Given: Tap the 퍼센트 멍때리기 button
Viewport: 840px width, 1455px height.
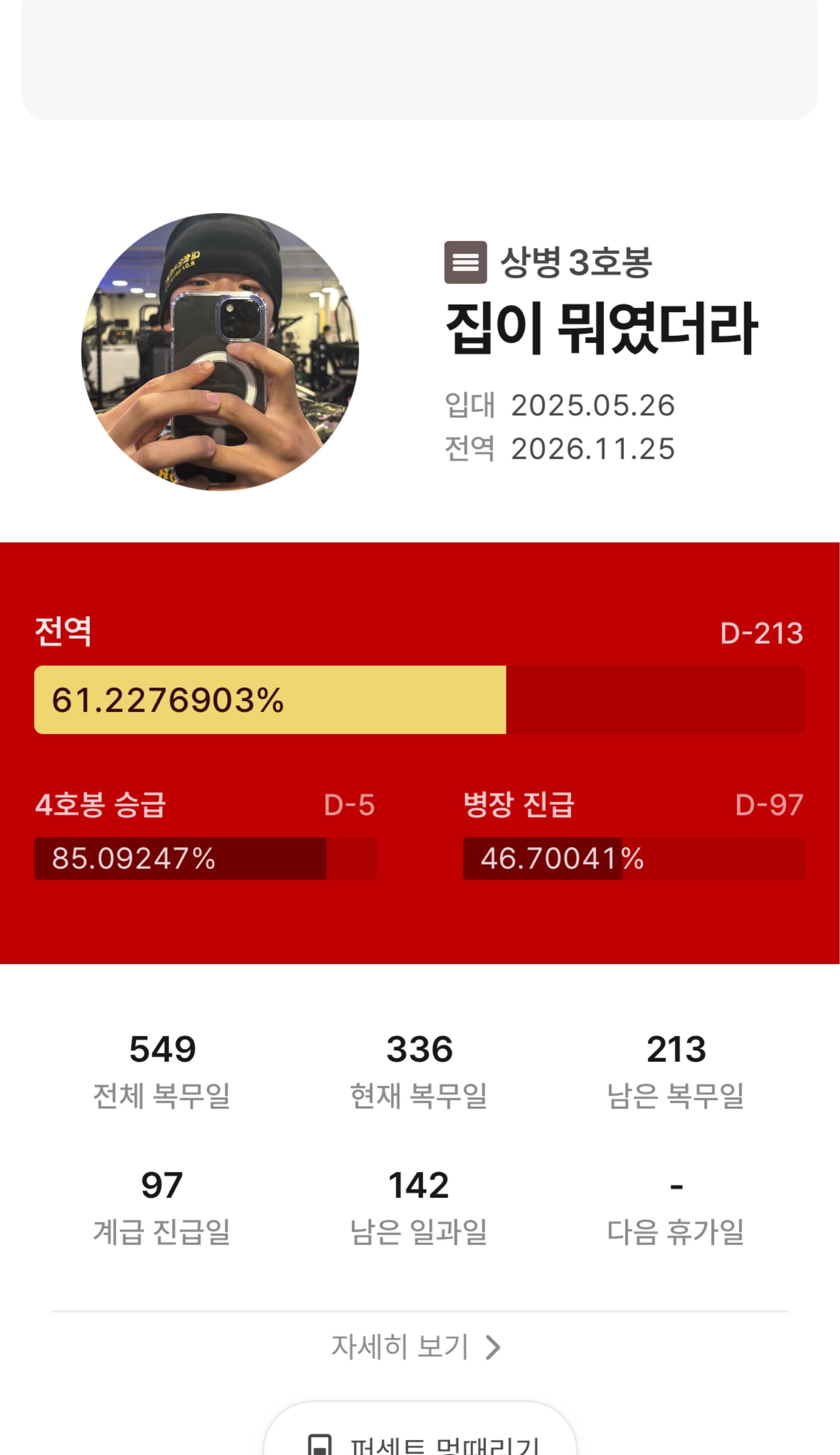Looking at the screenshot, I should pos(420,1437).
